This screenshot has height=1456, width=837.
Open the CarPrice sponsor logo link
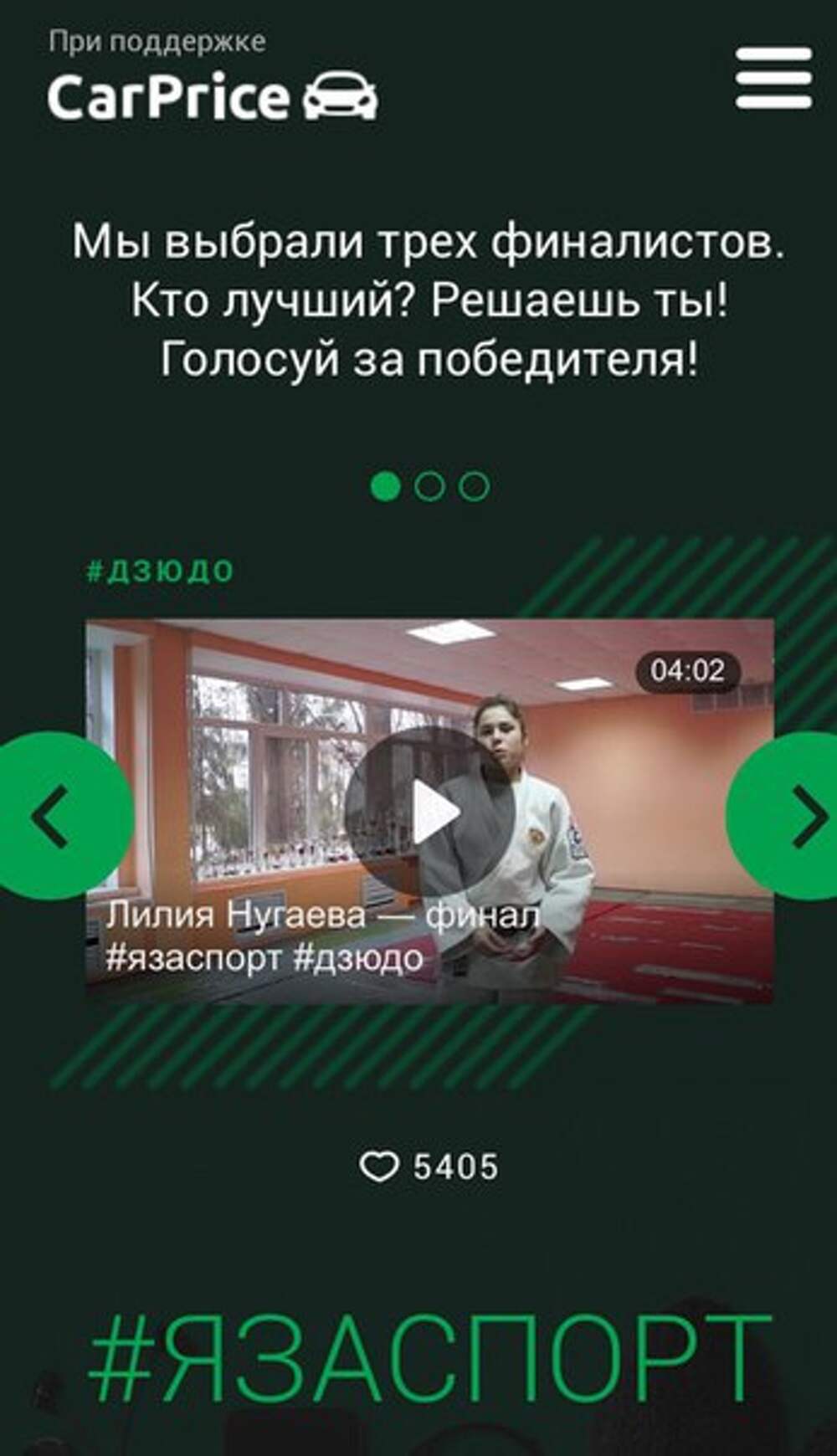[212, 96]
